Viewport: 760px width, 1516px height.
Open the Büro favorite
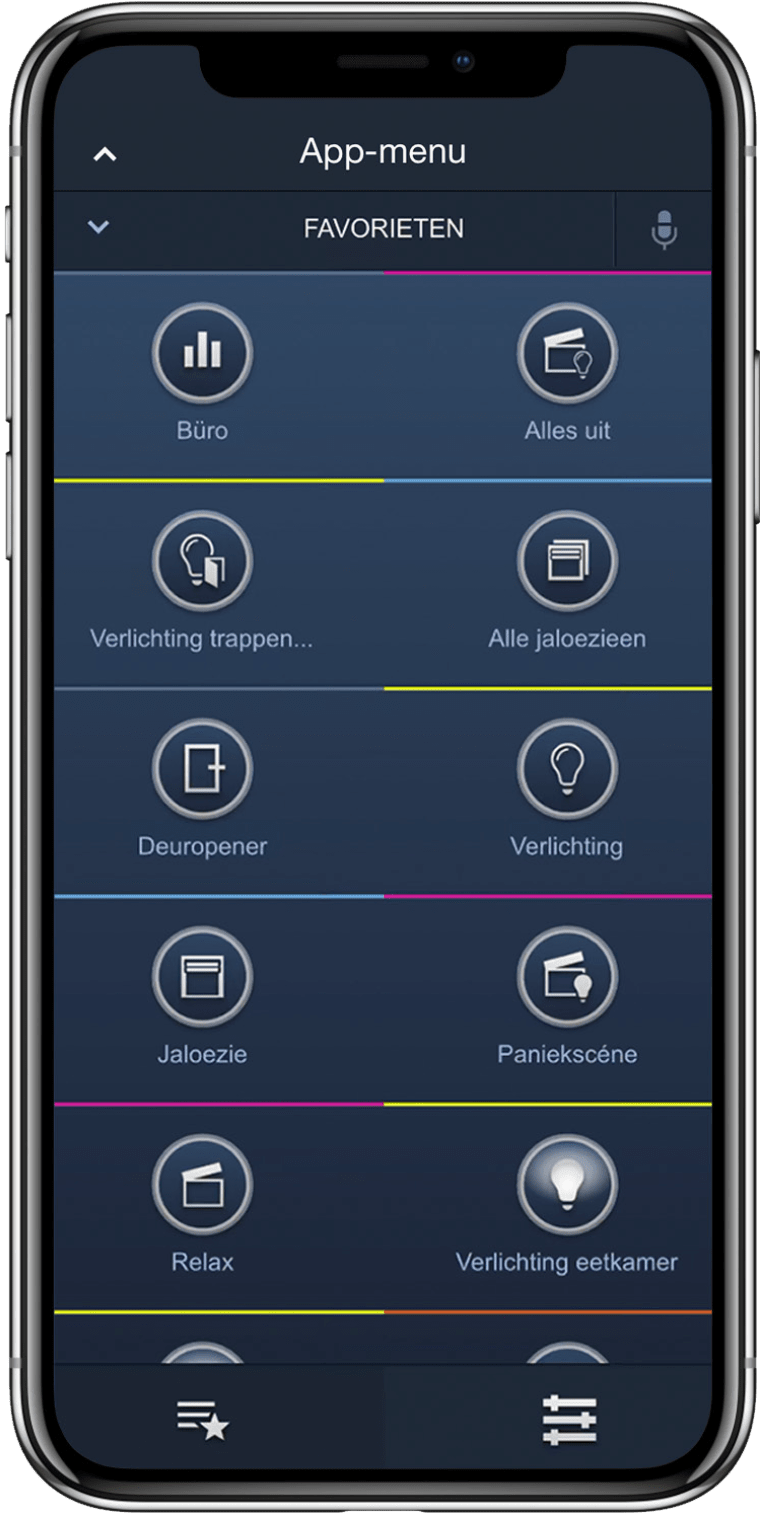(202, 354)
